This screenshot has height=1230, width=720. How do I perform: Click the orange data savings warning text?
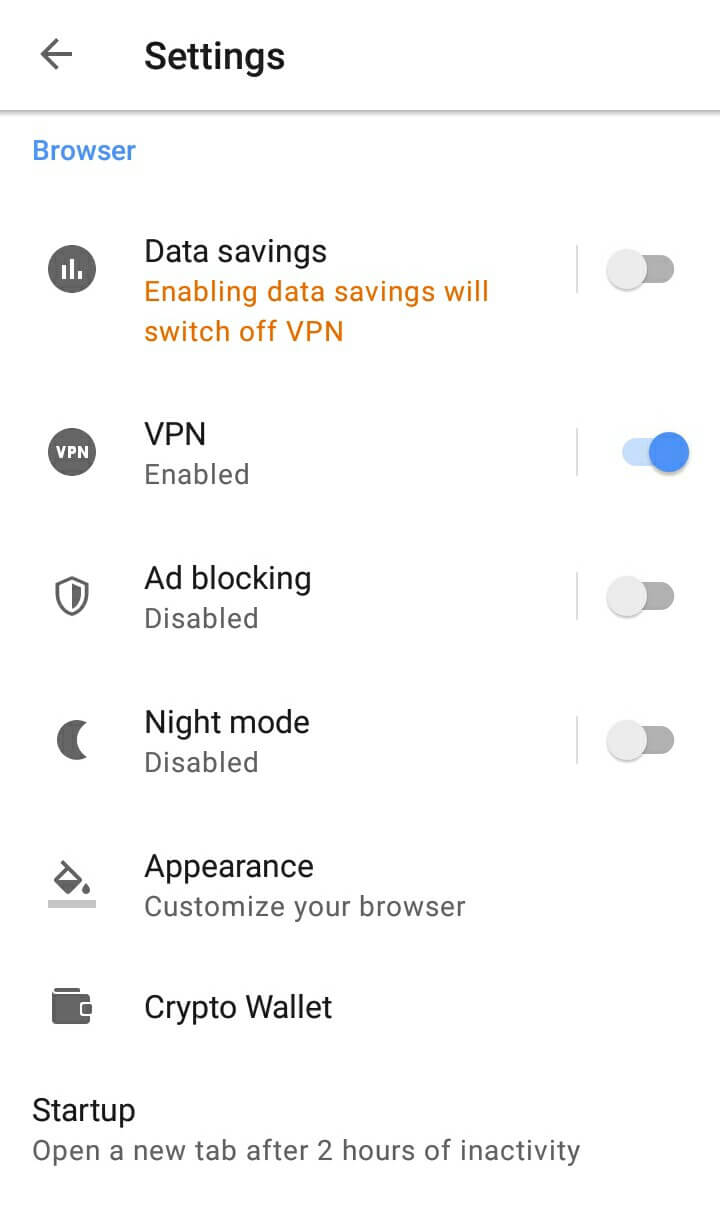coord(317,311)
